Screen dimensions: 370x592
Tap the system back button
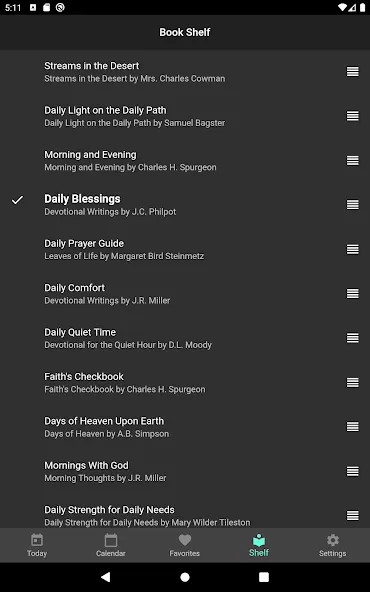(x=106, y=577)
